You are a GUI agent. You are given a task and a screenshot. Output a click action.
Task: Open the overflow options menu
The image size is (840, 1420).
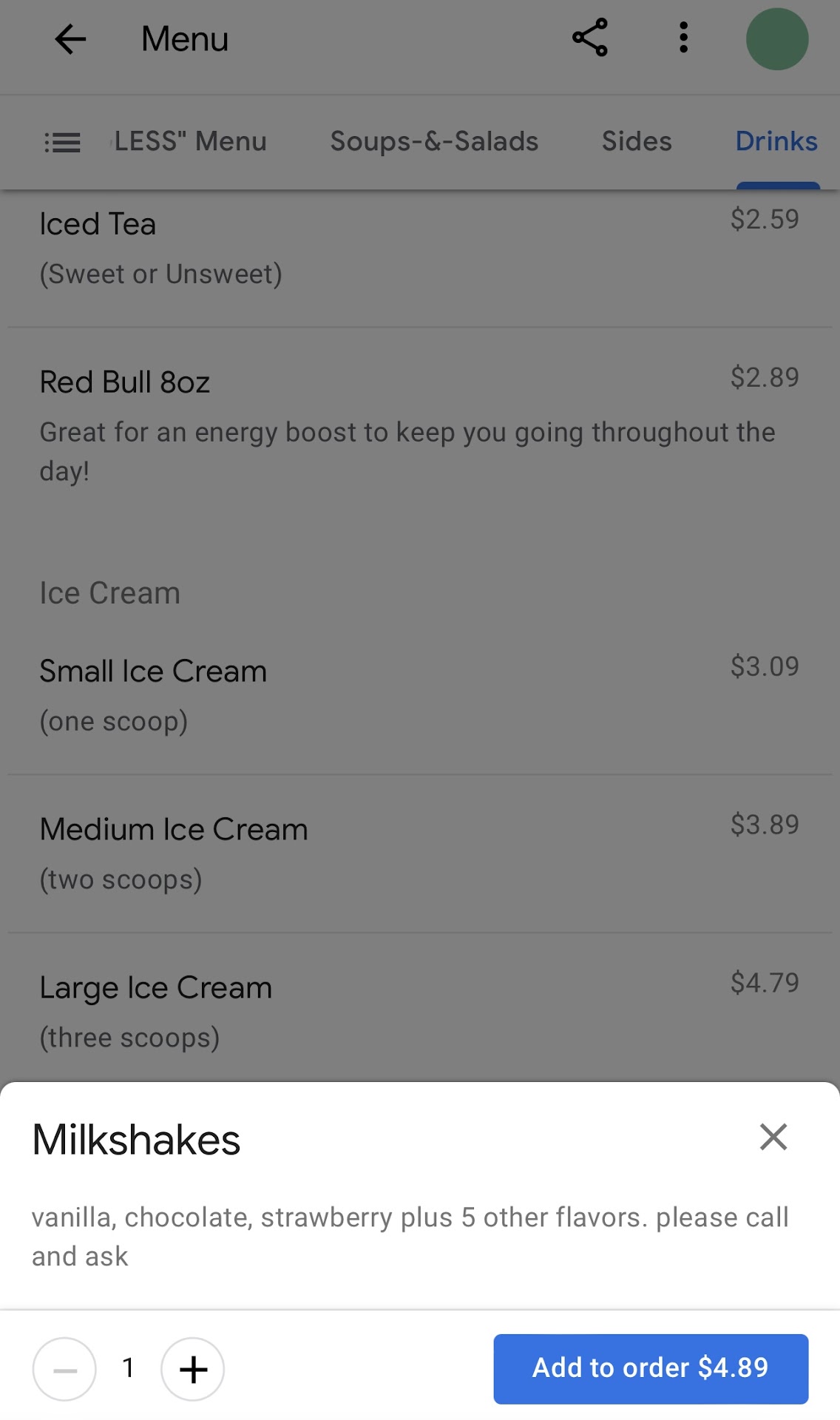tap(683, 38)
